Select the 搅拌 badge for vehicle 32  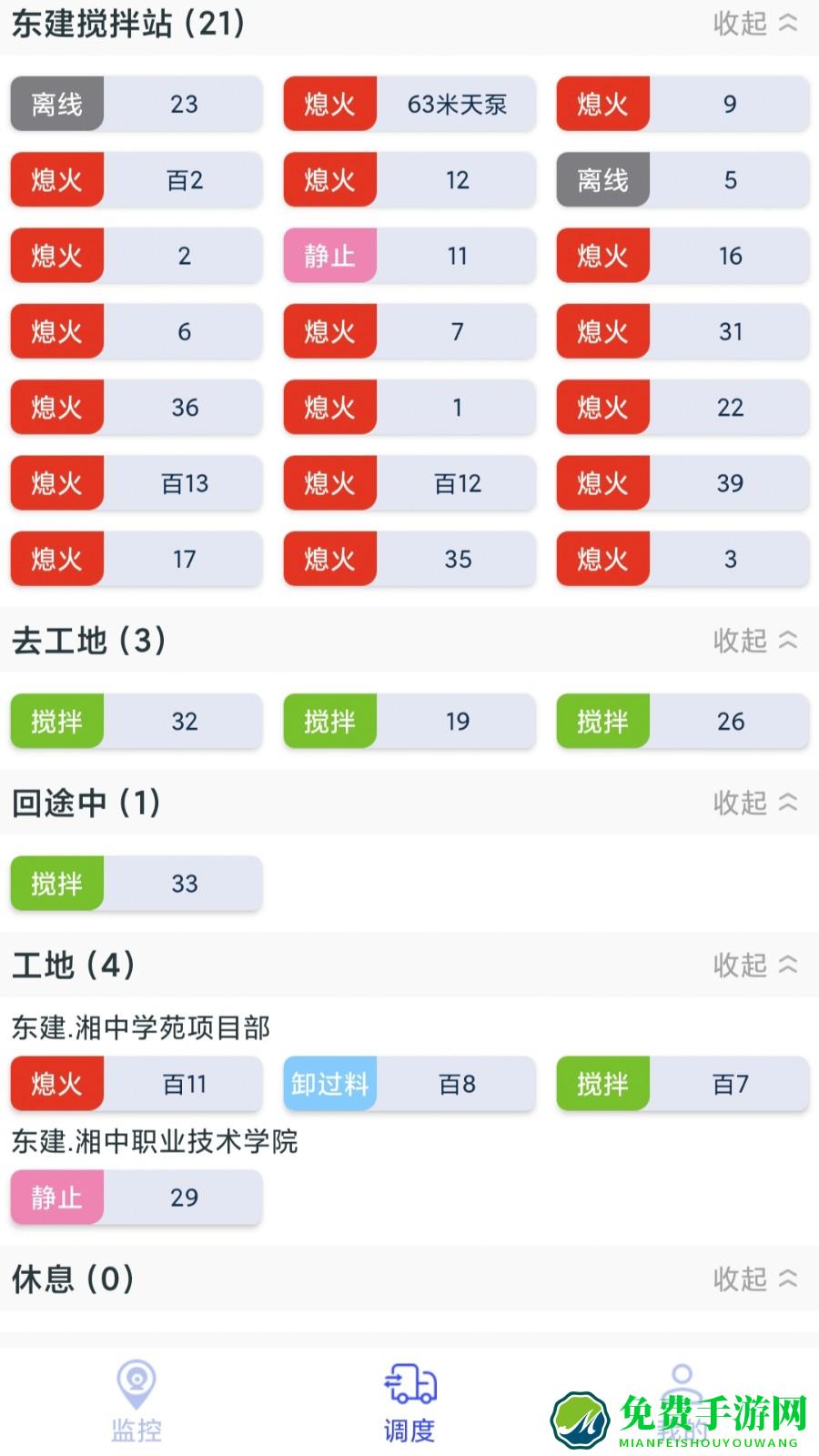tap(56, 721)
